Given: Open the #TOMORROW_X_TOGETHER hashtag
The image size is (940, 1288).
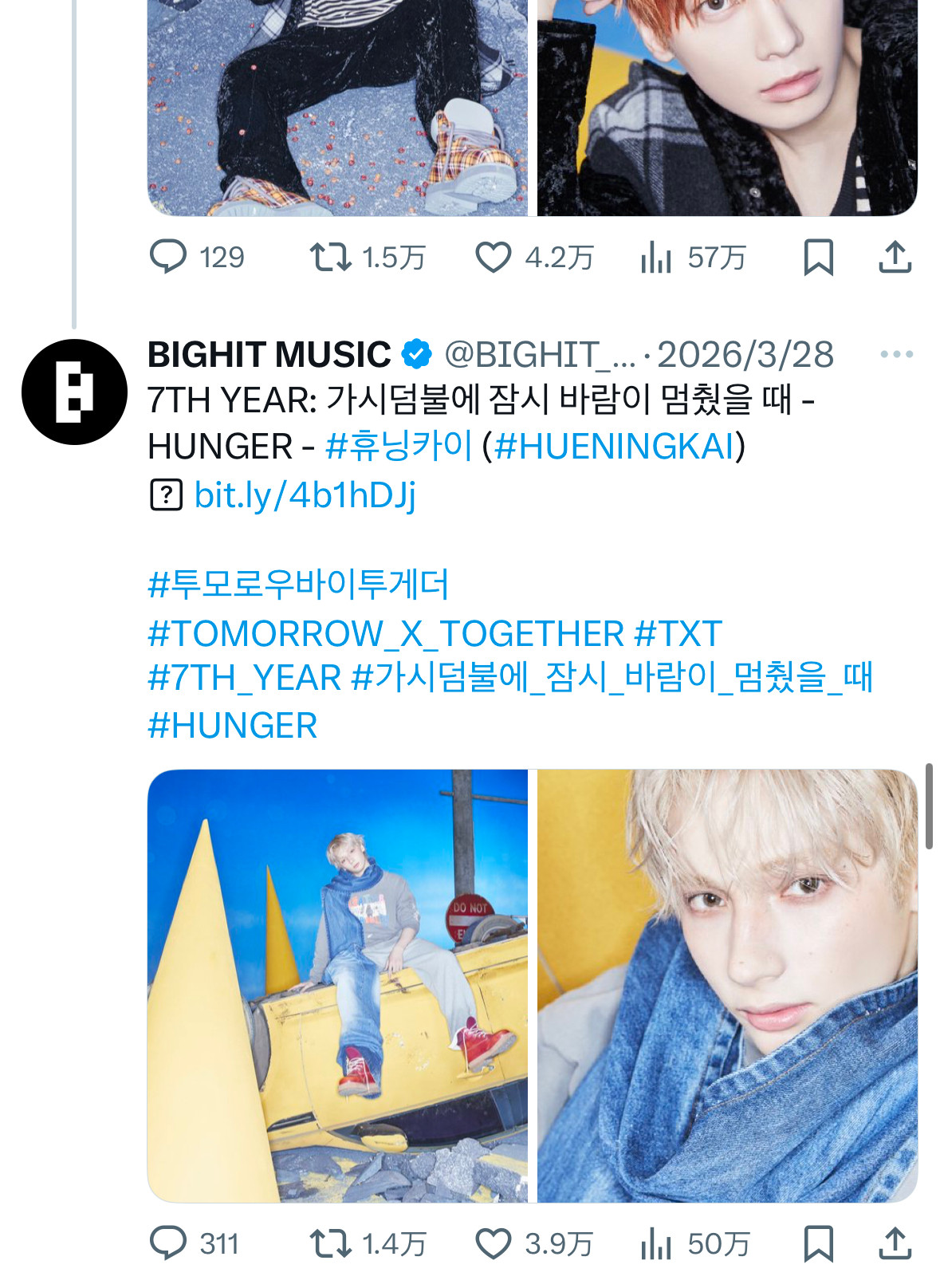Looking at the screenshot, I should coord(386,634).
